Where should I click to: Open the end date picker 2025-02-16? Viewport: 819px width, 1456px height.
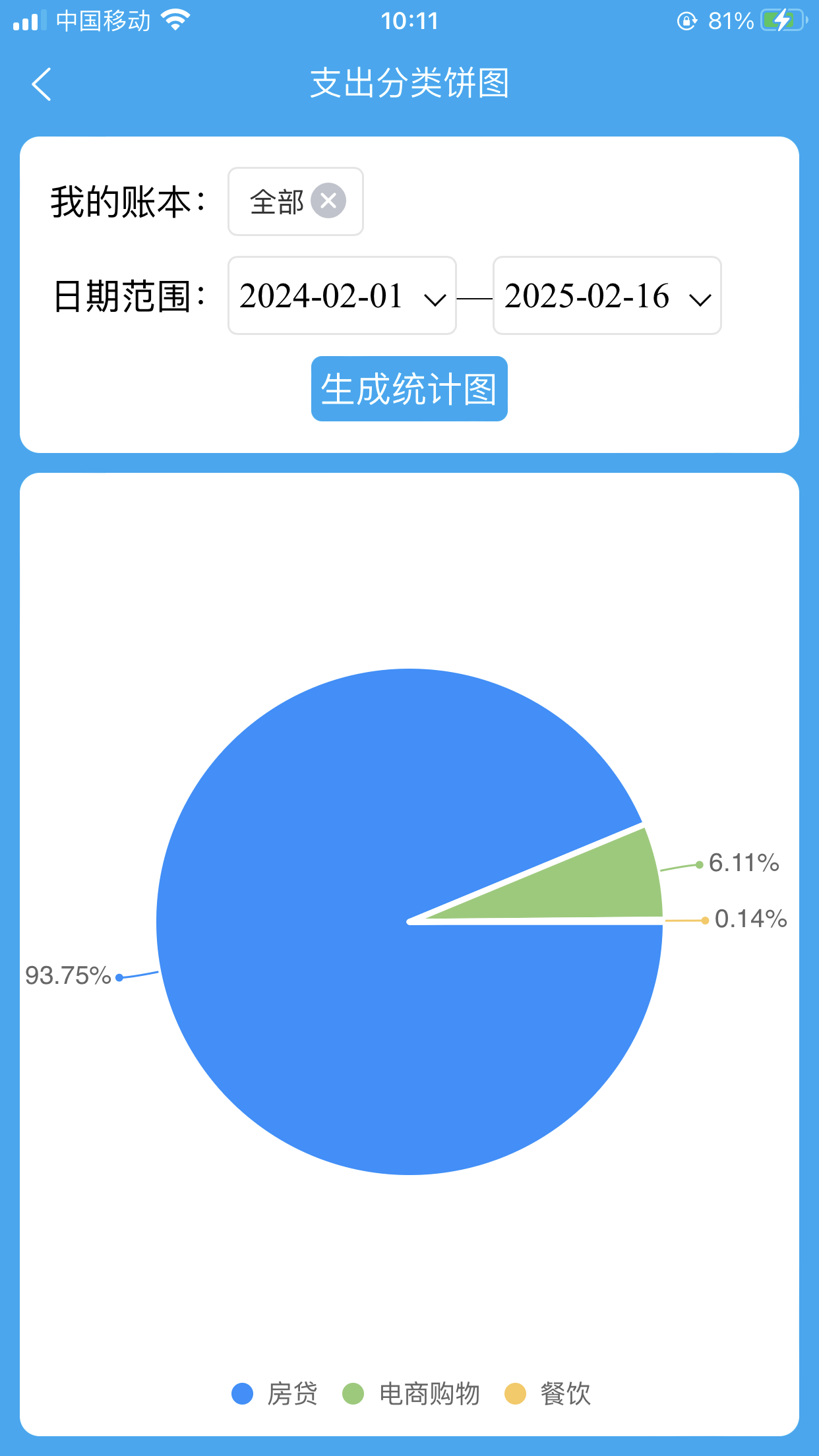point(607,295)
